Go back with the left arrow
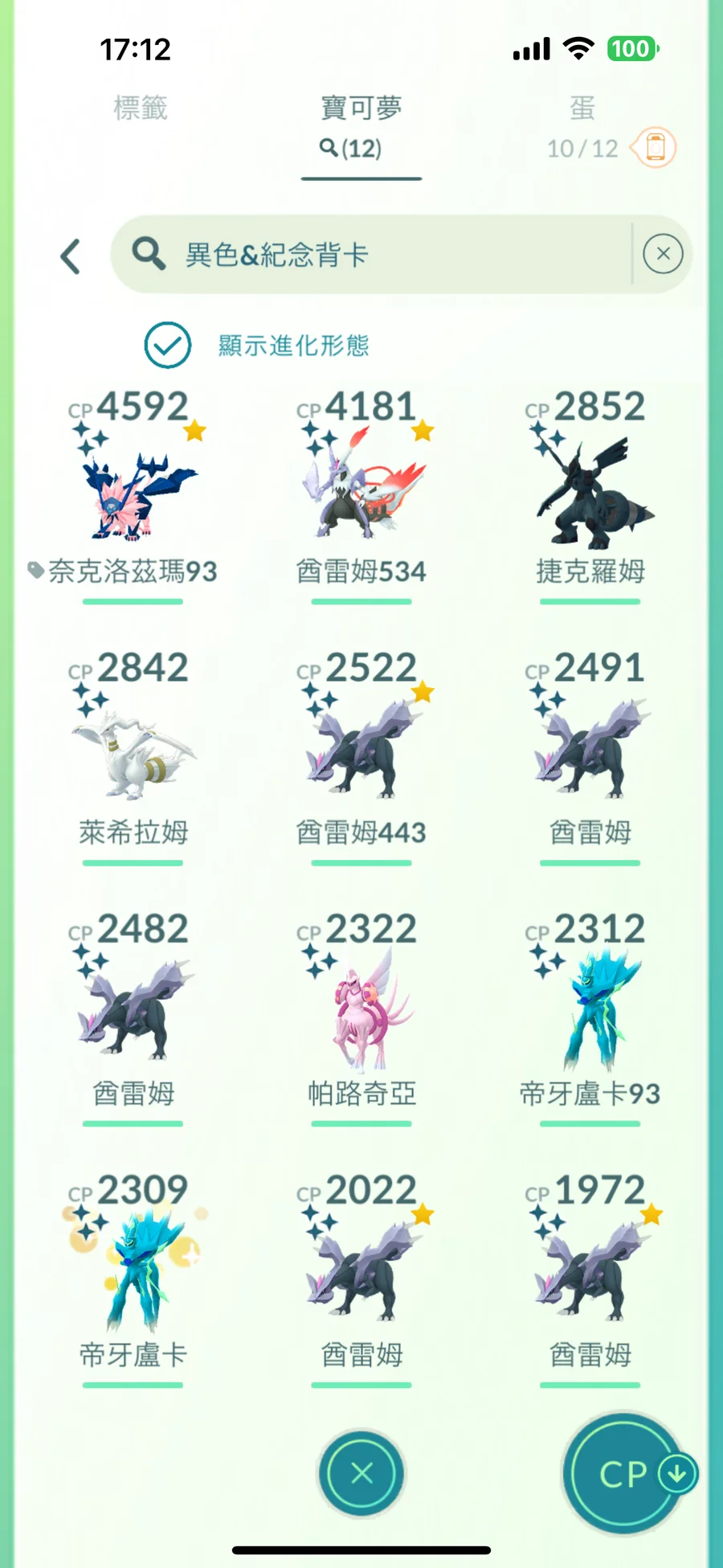 tap(71, 256)
